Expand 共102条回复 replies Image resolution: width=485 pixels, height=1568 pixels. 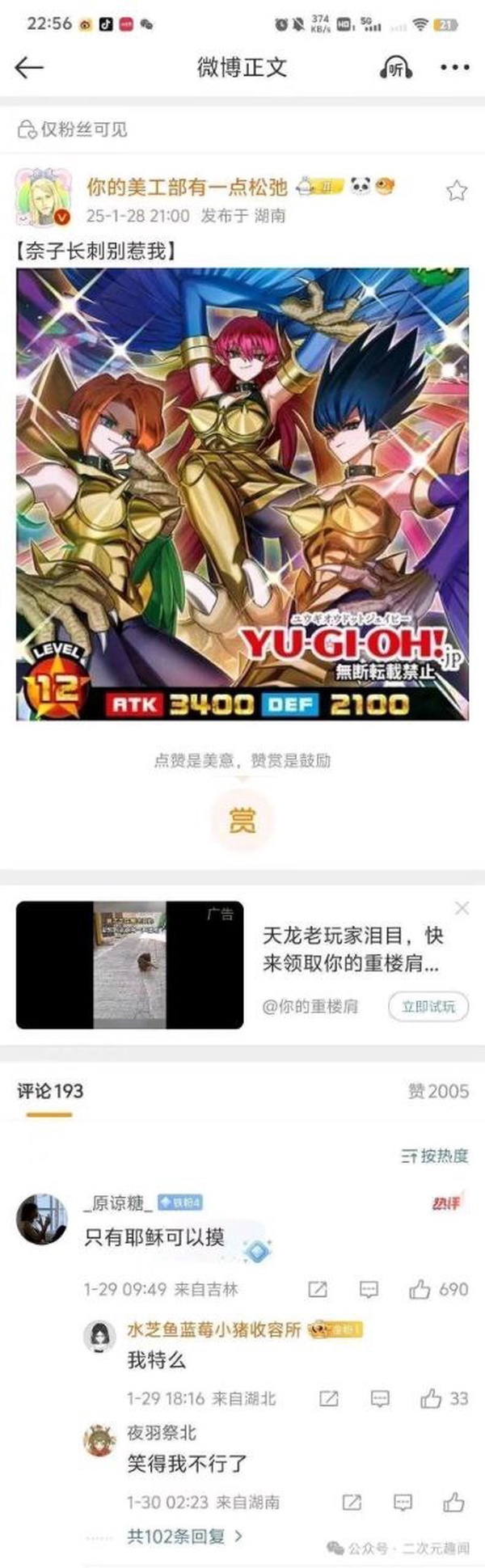pyautogui.click(x=184, y=1535)
